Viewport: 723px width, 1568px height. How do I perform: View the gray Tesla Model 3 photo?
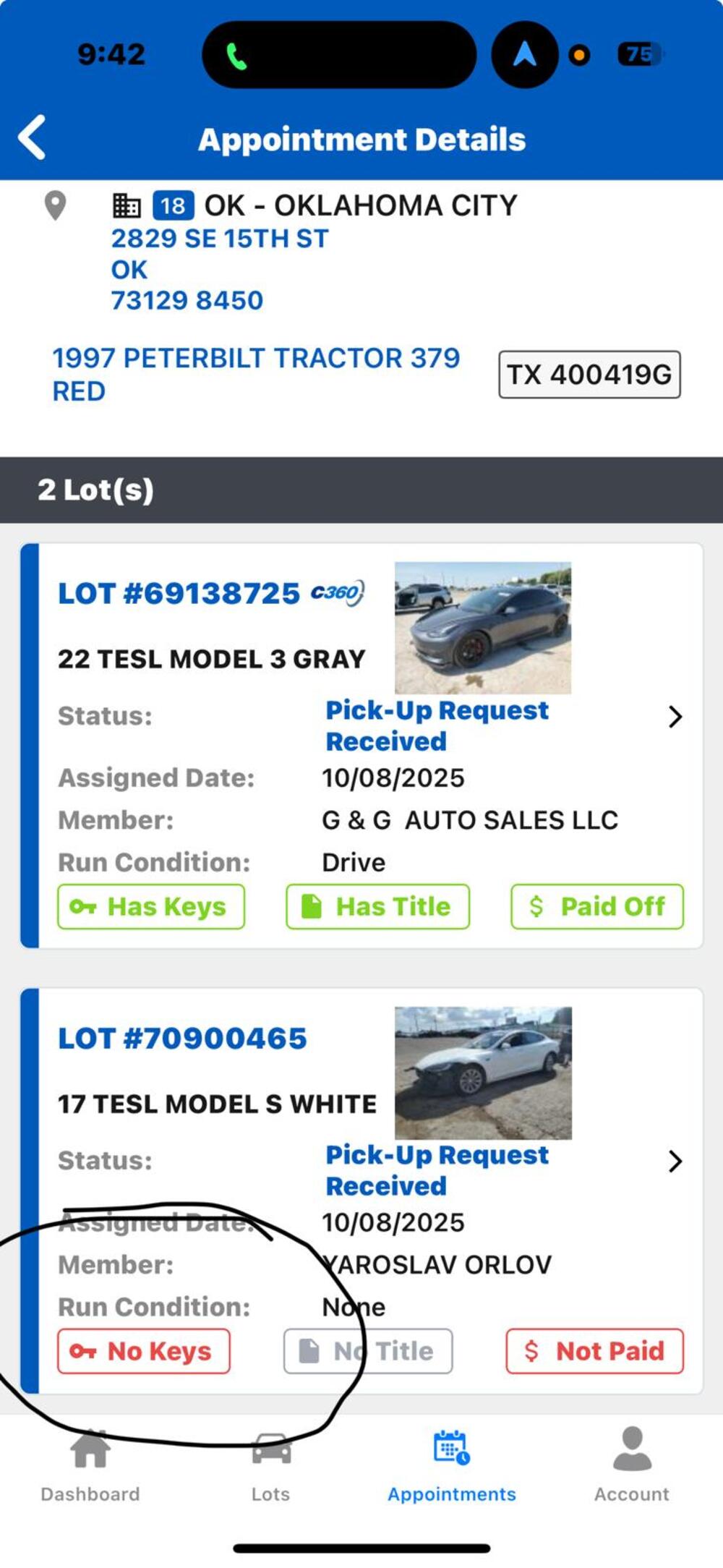[483, 628]
